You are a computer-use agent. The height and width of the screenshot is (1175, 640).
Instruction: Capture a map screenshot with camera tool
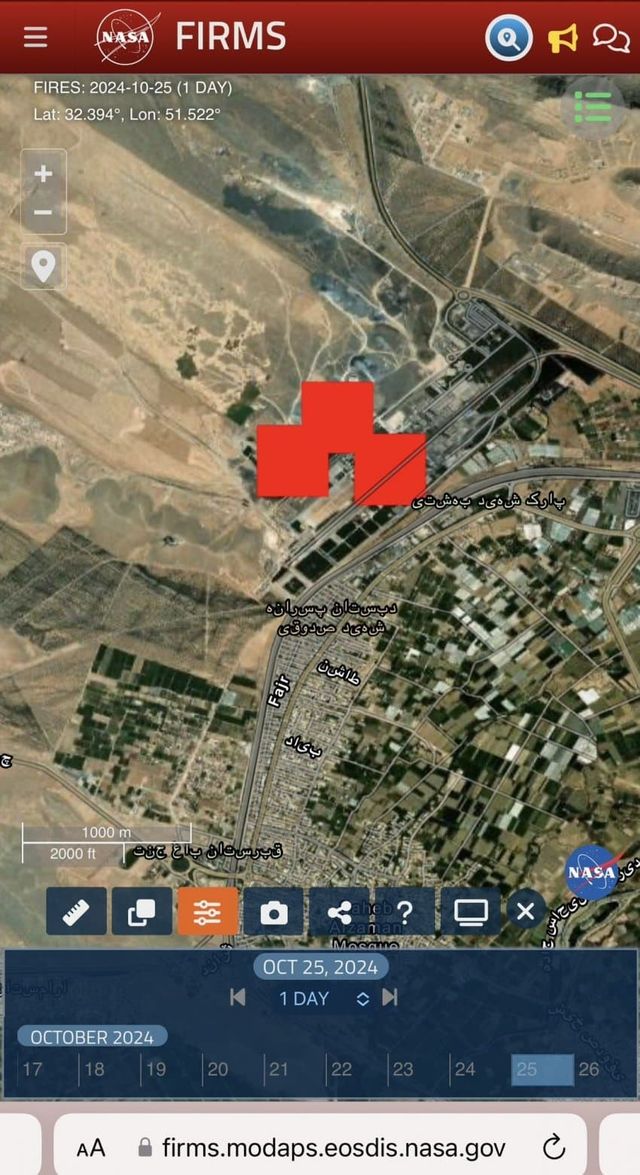tap(273, 912)
